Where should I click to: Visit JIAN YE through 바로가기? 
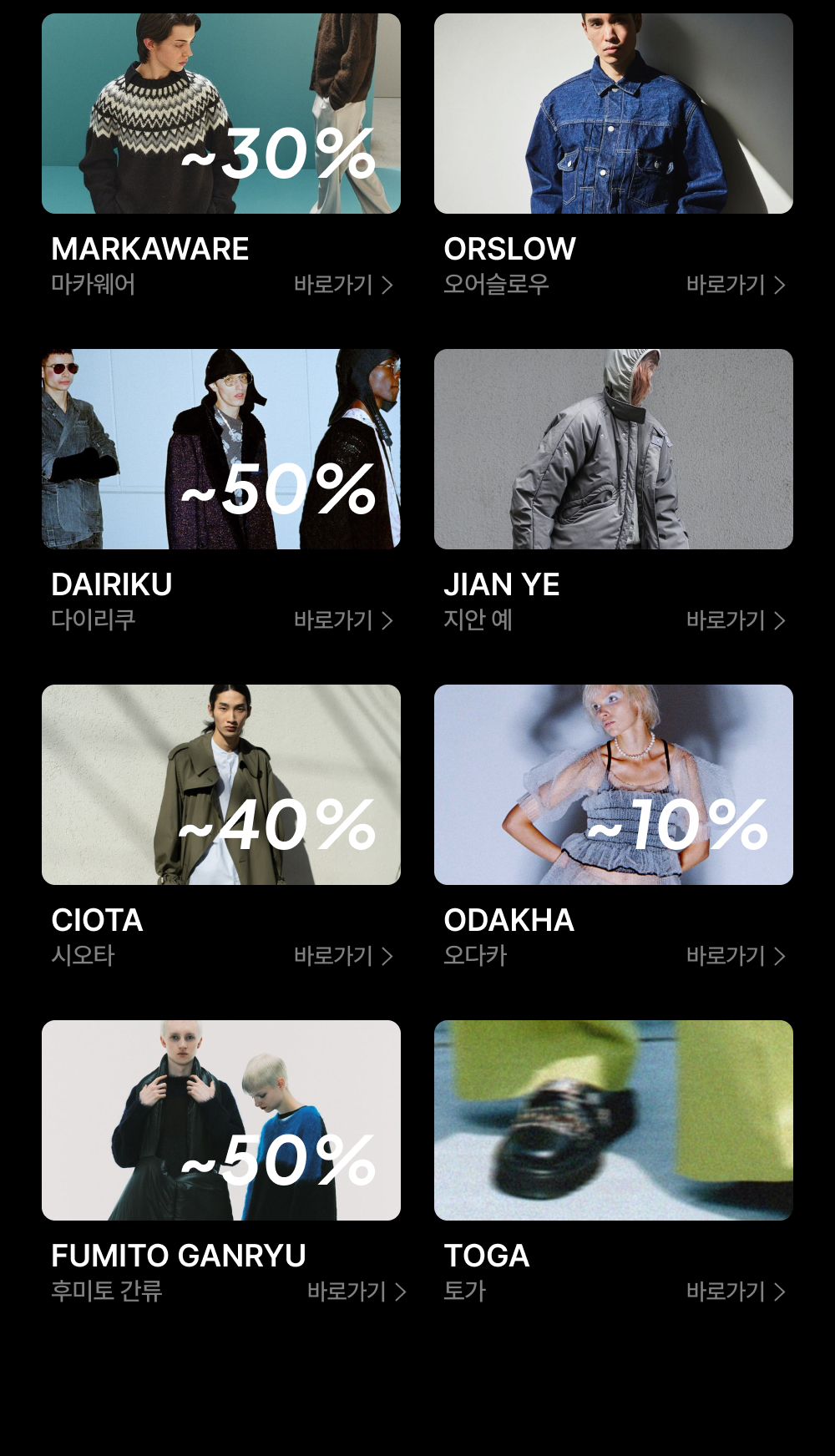point(735,620)
